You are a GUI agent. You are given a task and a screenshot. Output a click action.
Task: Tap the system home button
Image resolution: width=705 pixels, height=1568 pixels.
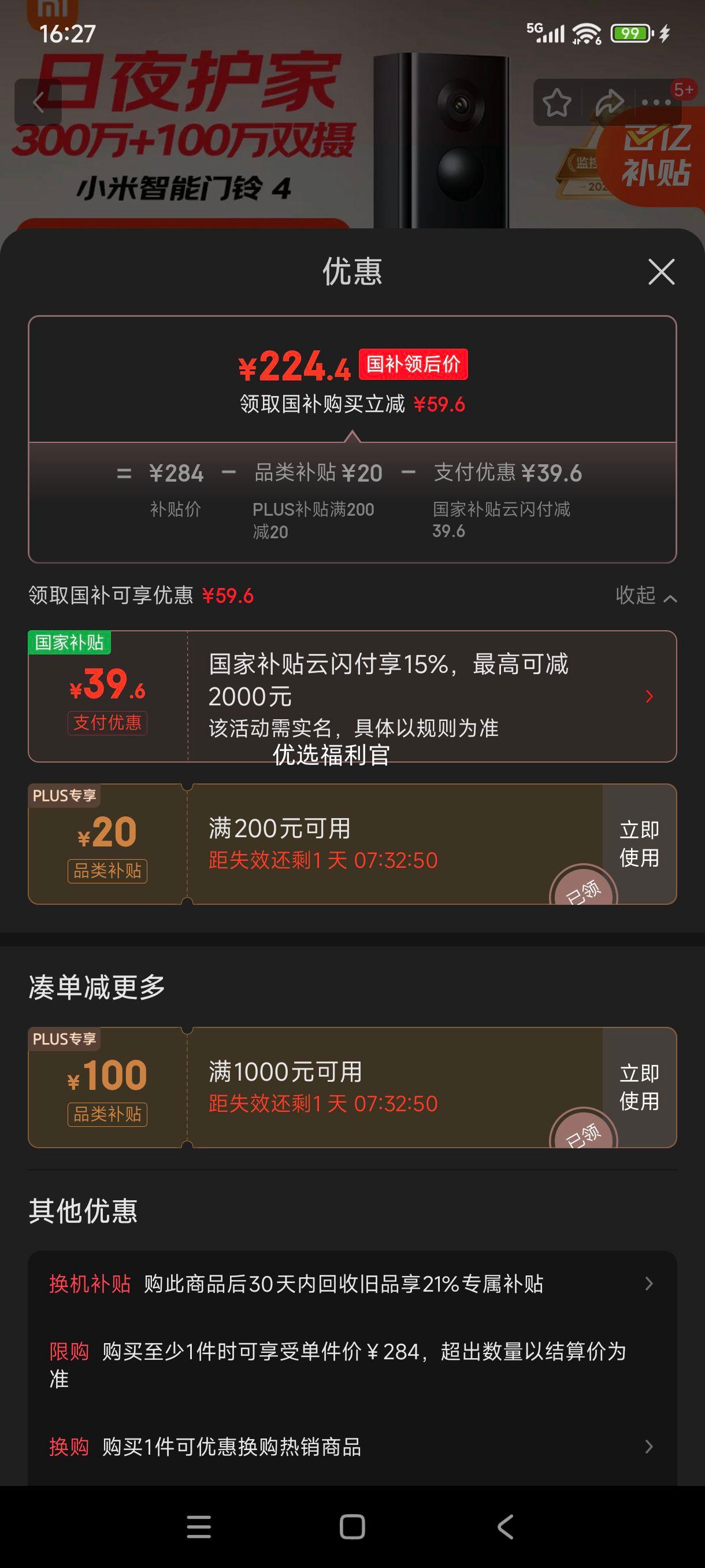click(x=352, y=1526)
